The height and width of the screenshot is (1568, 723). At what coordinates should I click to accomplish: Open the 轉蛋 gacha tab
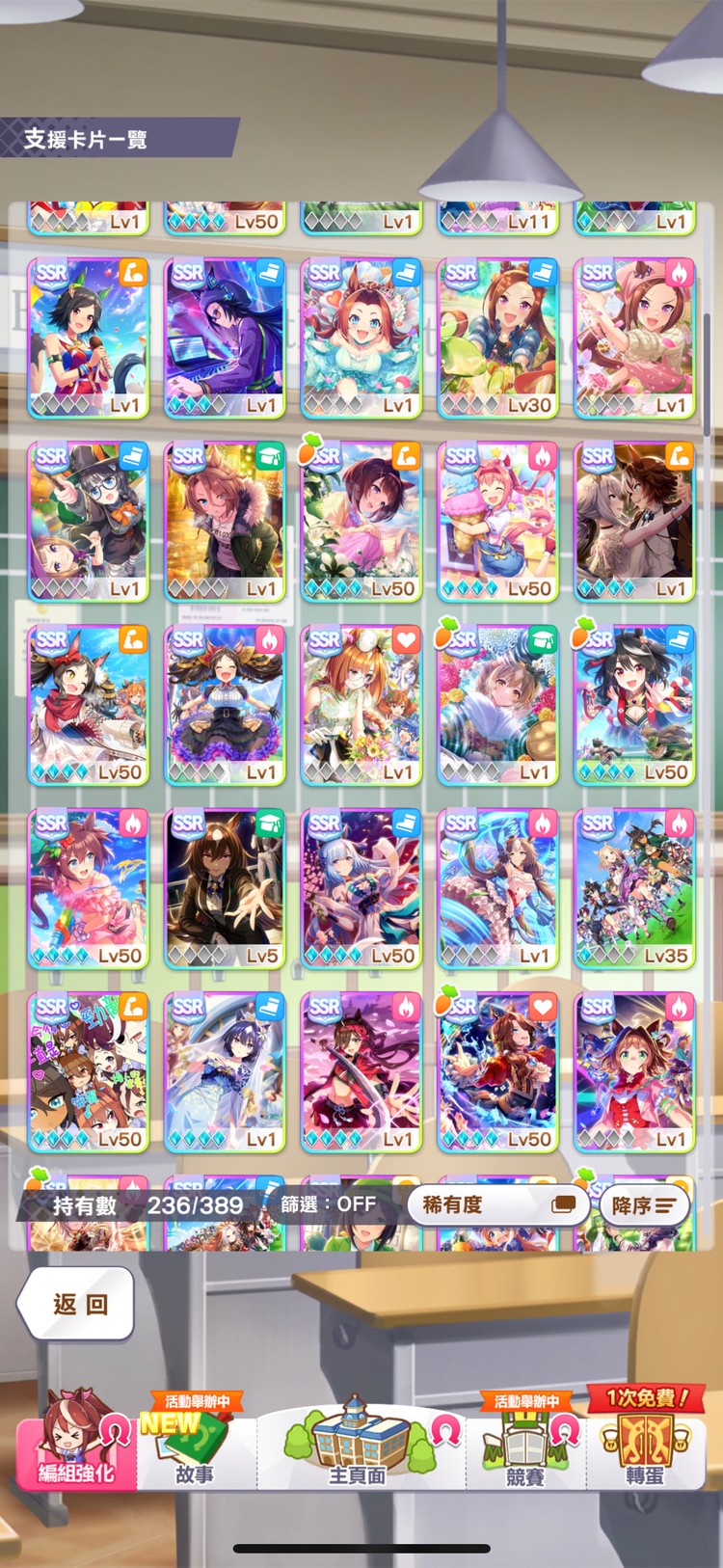(x=644, y=1442)
